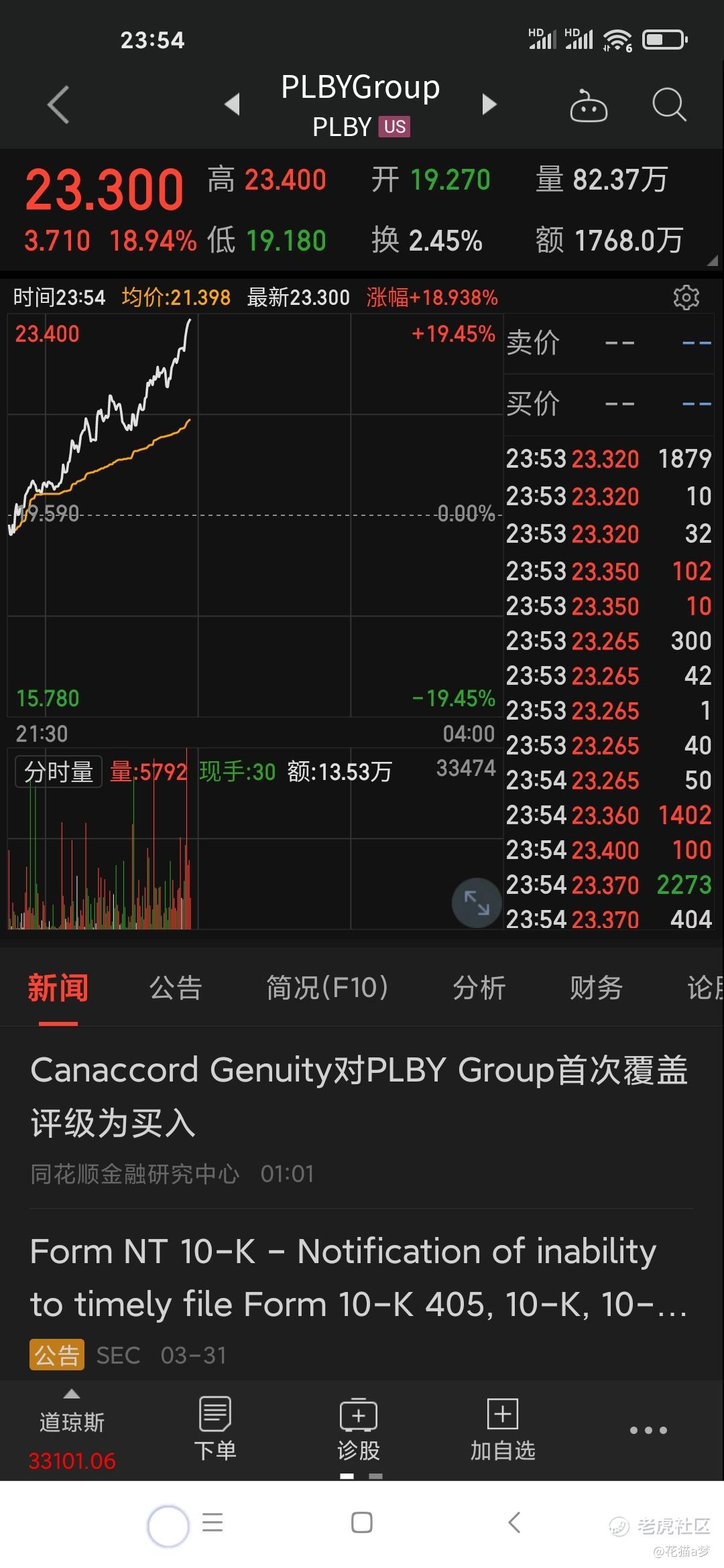Add PLBY to watchlist via 加自选
Image resolution: width=724 pixels, height=1568 pixels.
pos(503,1430)
